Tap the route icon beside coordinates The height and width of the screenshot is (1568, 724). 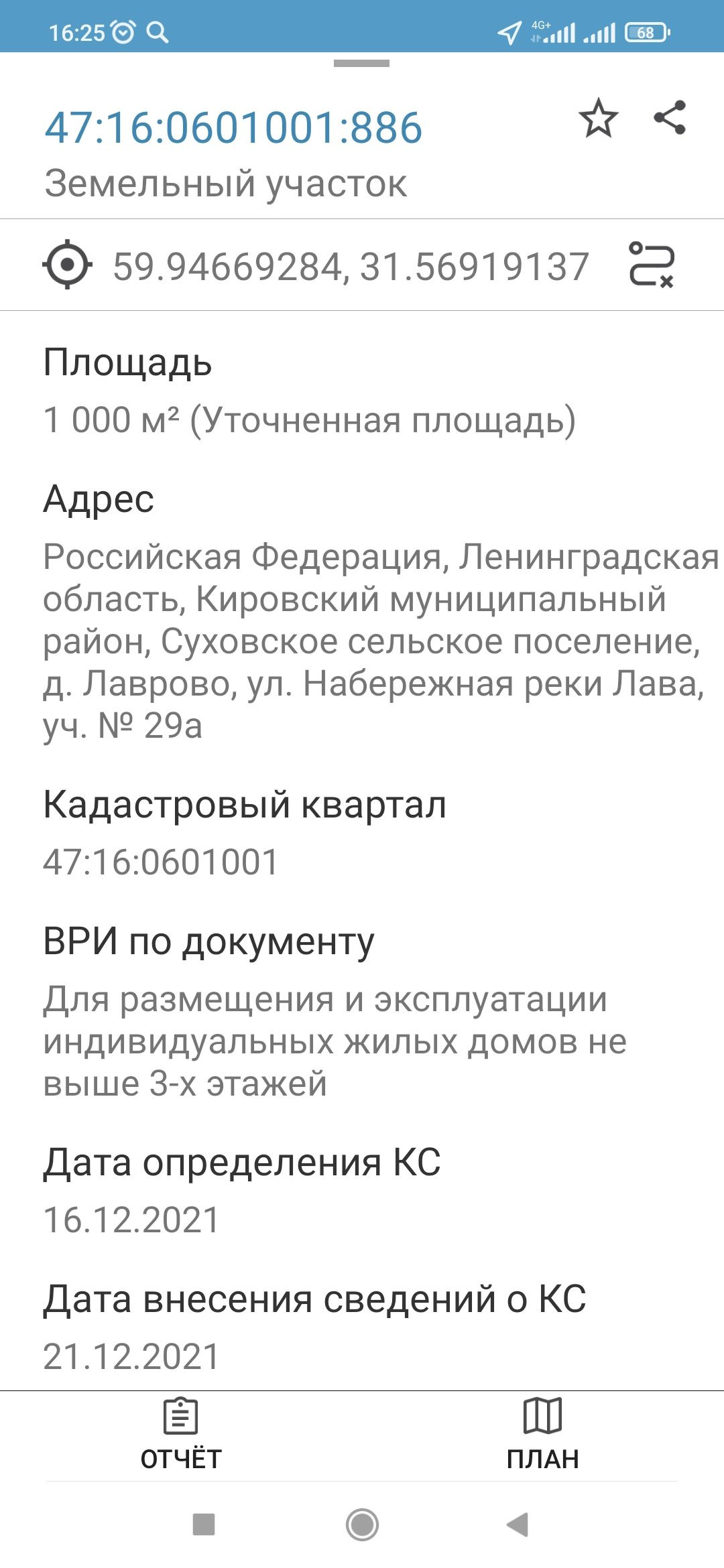tap(651, 265)
